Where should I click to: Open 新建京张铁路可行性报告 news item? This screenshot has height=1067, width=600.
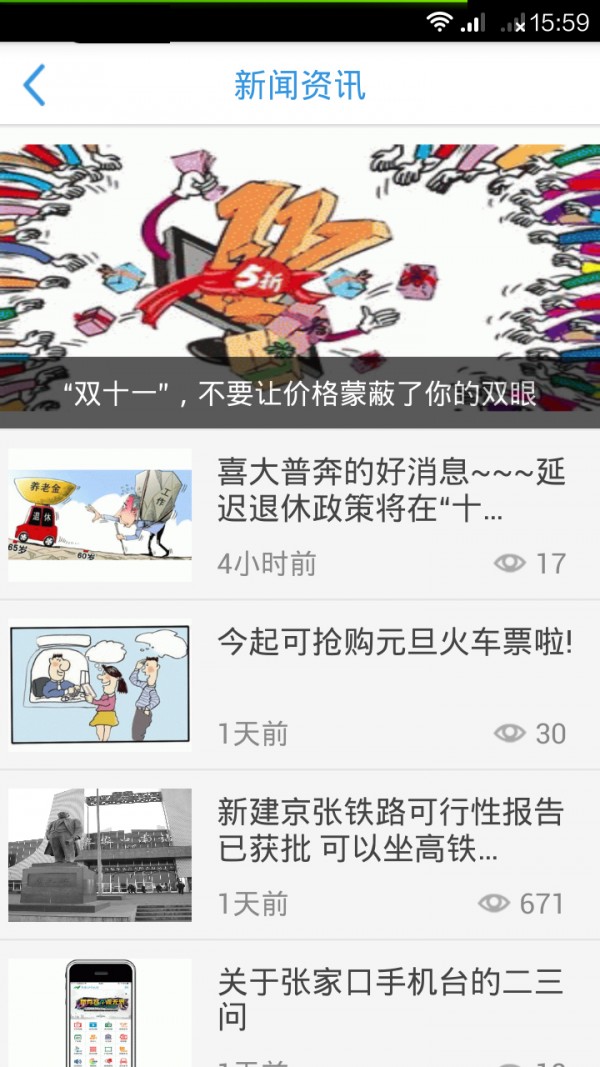(300, 855)
